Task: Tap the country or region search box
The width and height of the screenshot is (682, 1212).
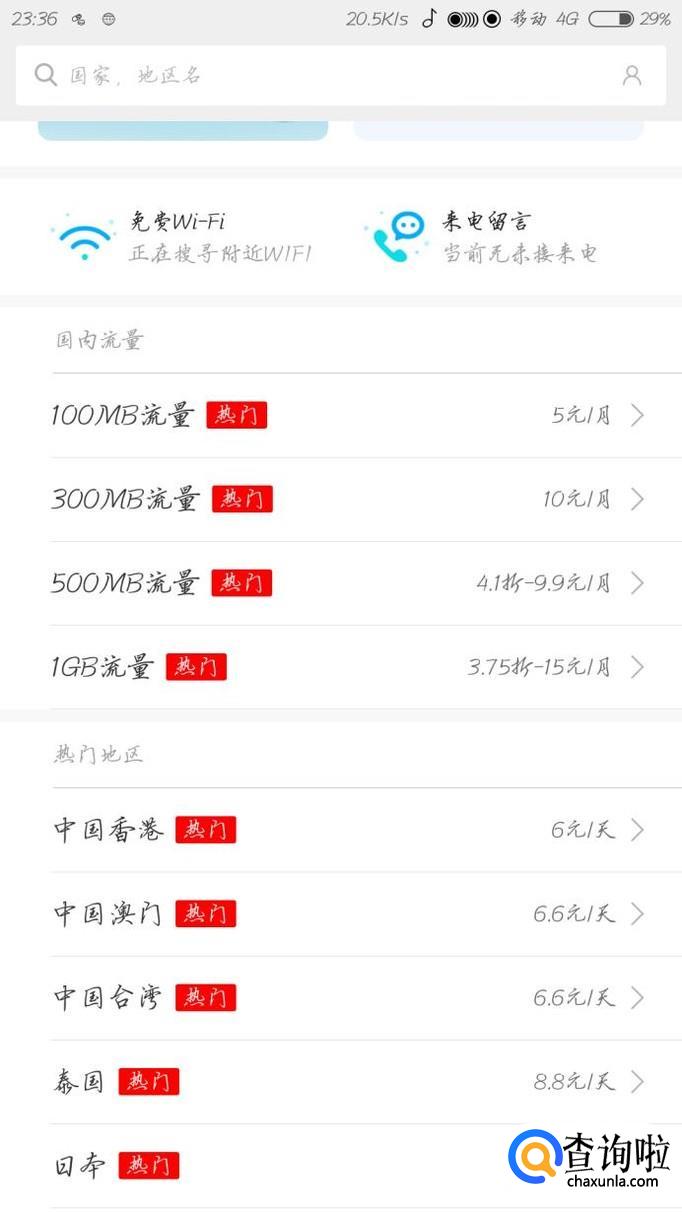Action: pos(320,75)
